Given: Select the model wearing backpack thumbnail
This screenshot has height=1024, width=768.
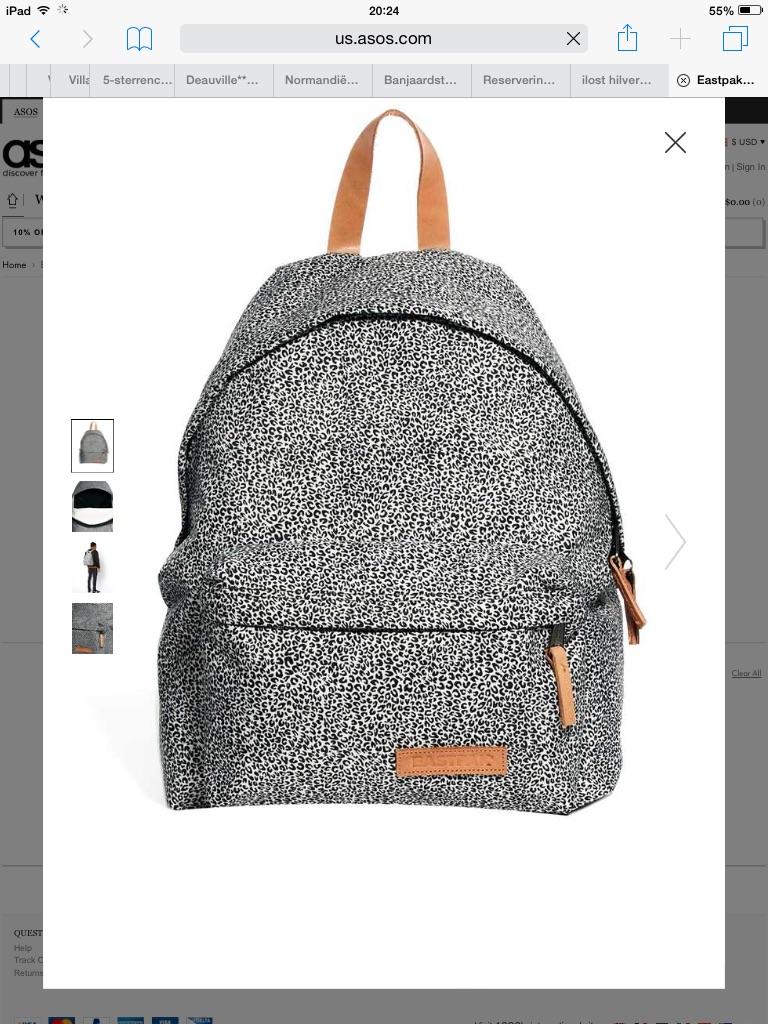Looking at the screenshot, I should (92, 567).
